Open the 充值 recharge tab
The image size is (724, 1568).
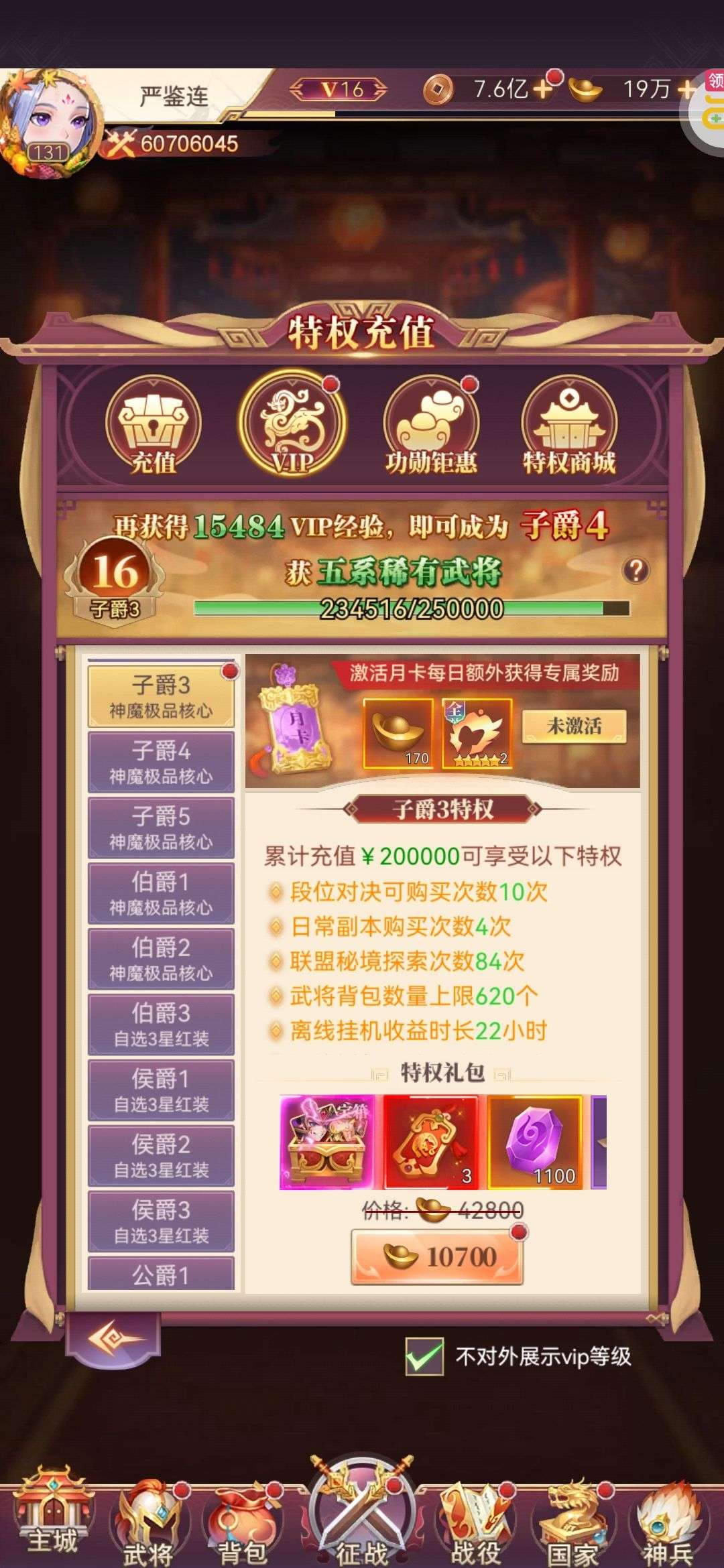click(154, 428)
